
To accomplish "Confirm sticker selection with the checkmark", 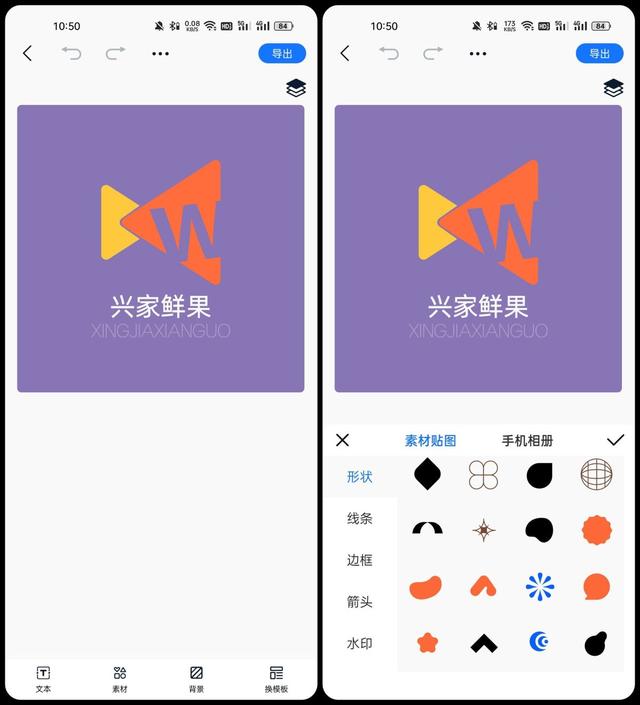I will [615, 440].
